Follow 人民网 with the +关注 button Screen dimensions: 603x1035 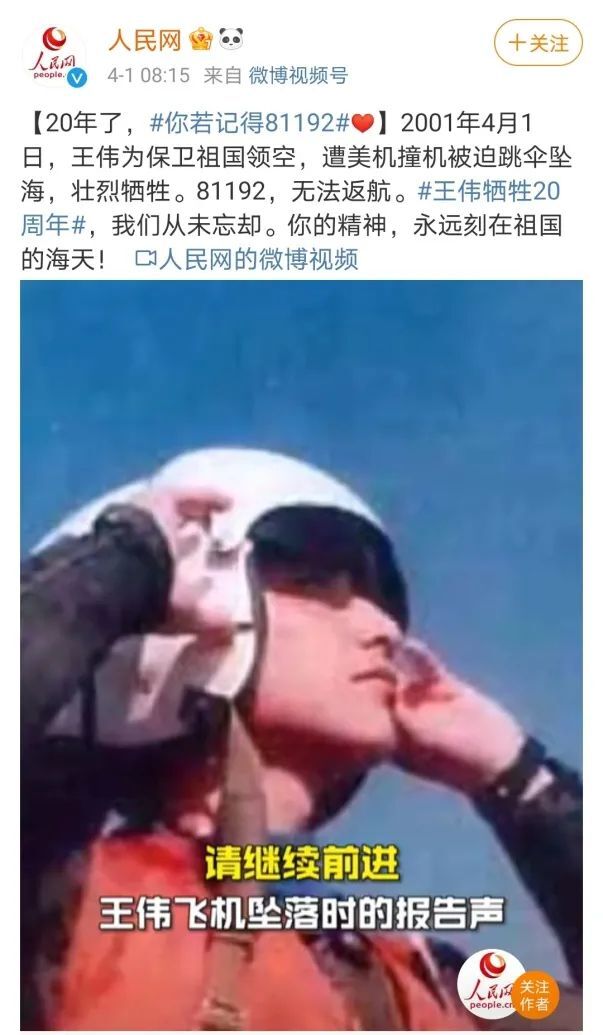[538, 43]
